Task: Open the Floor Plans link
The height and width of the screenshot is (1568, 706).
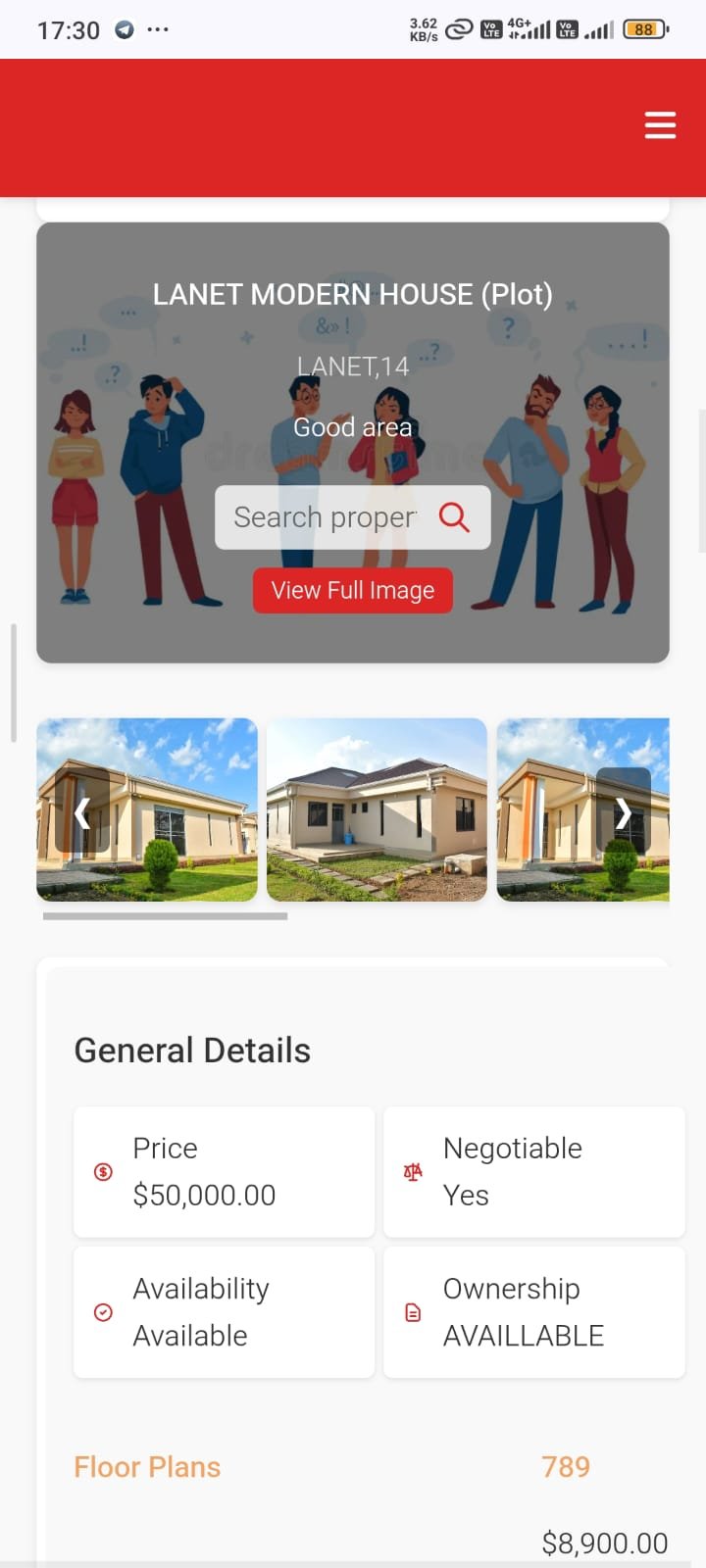Action: (146, 1466)
